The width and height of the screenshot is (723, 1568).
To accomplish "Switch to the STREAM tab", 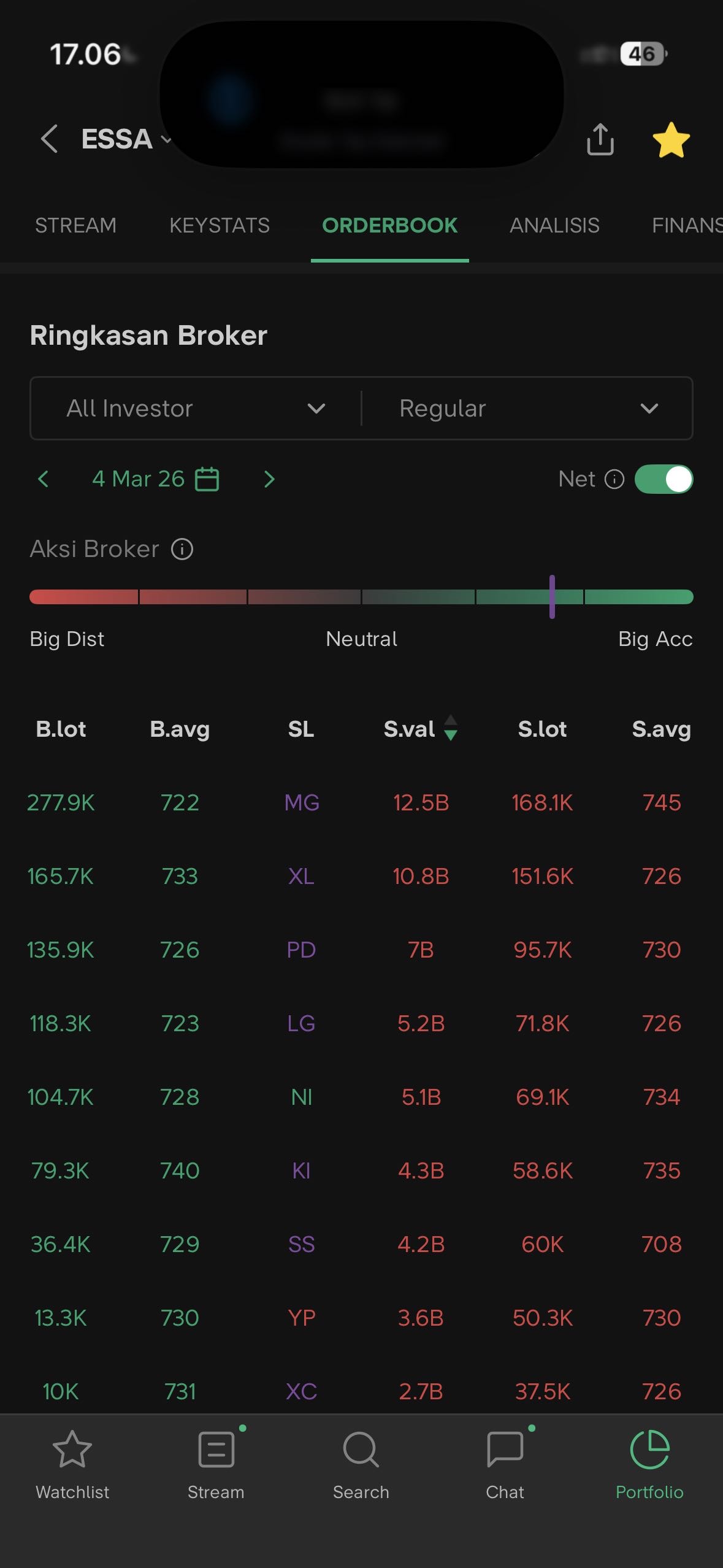I will point(75,226).
